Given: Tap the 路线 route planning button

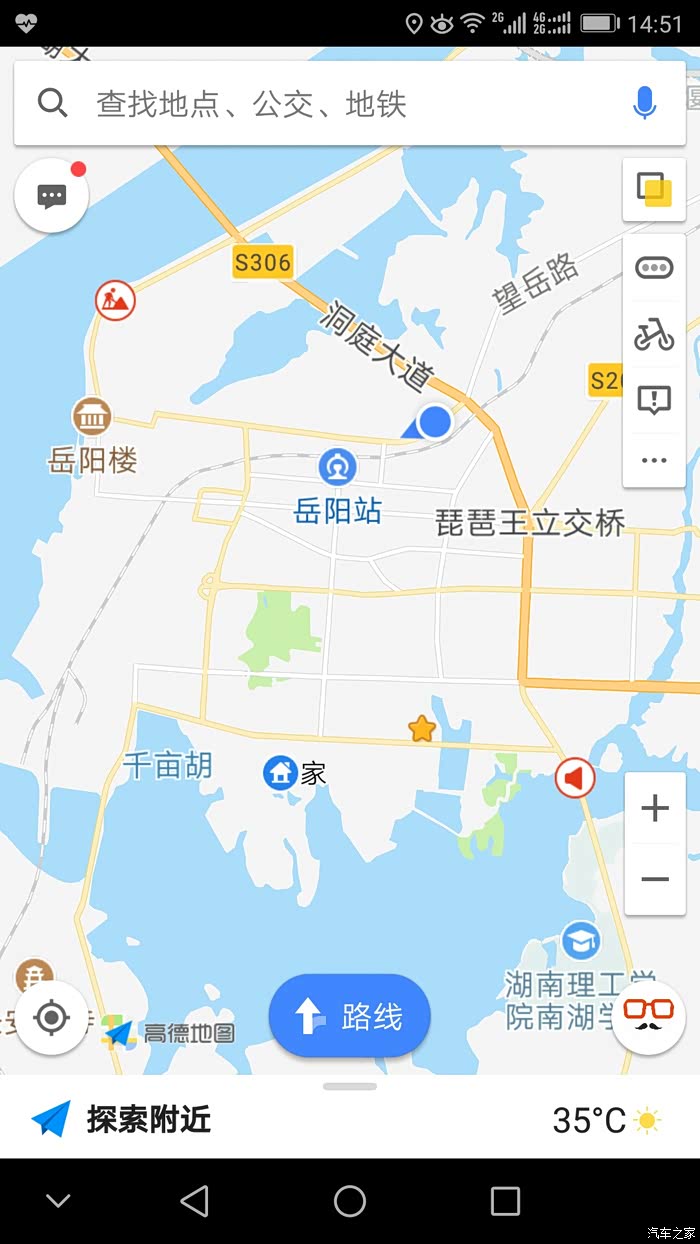Looking at the screenshot, I should 350,1016.
